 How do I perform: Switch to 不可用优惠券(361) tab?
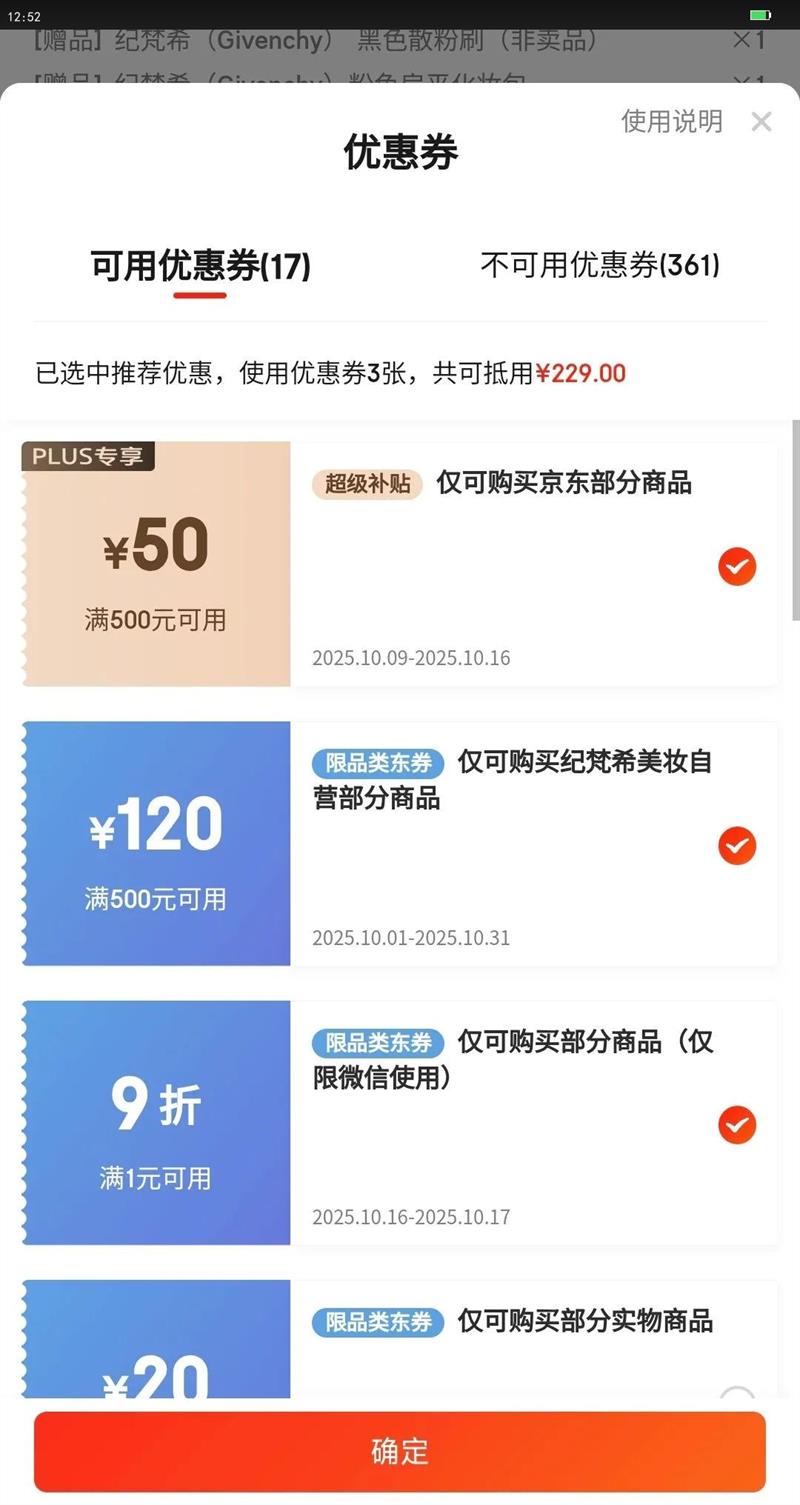click(600, 265)
